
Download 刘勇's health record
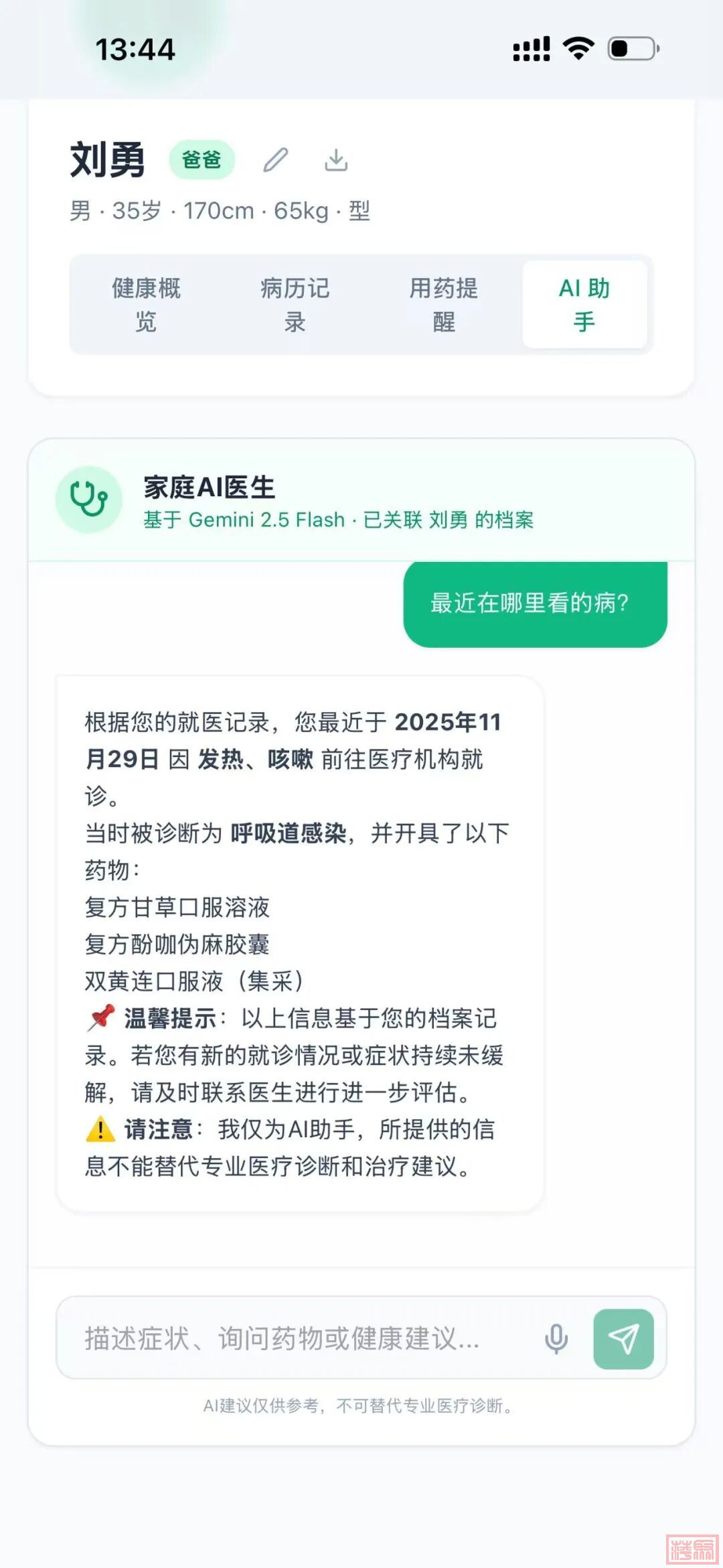336,160
